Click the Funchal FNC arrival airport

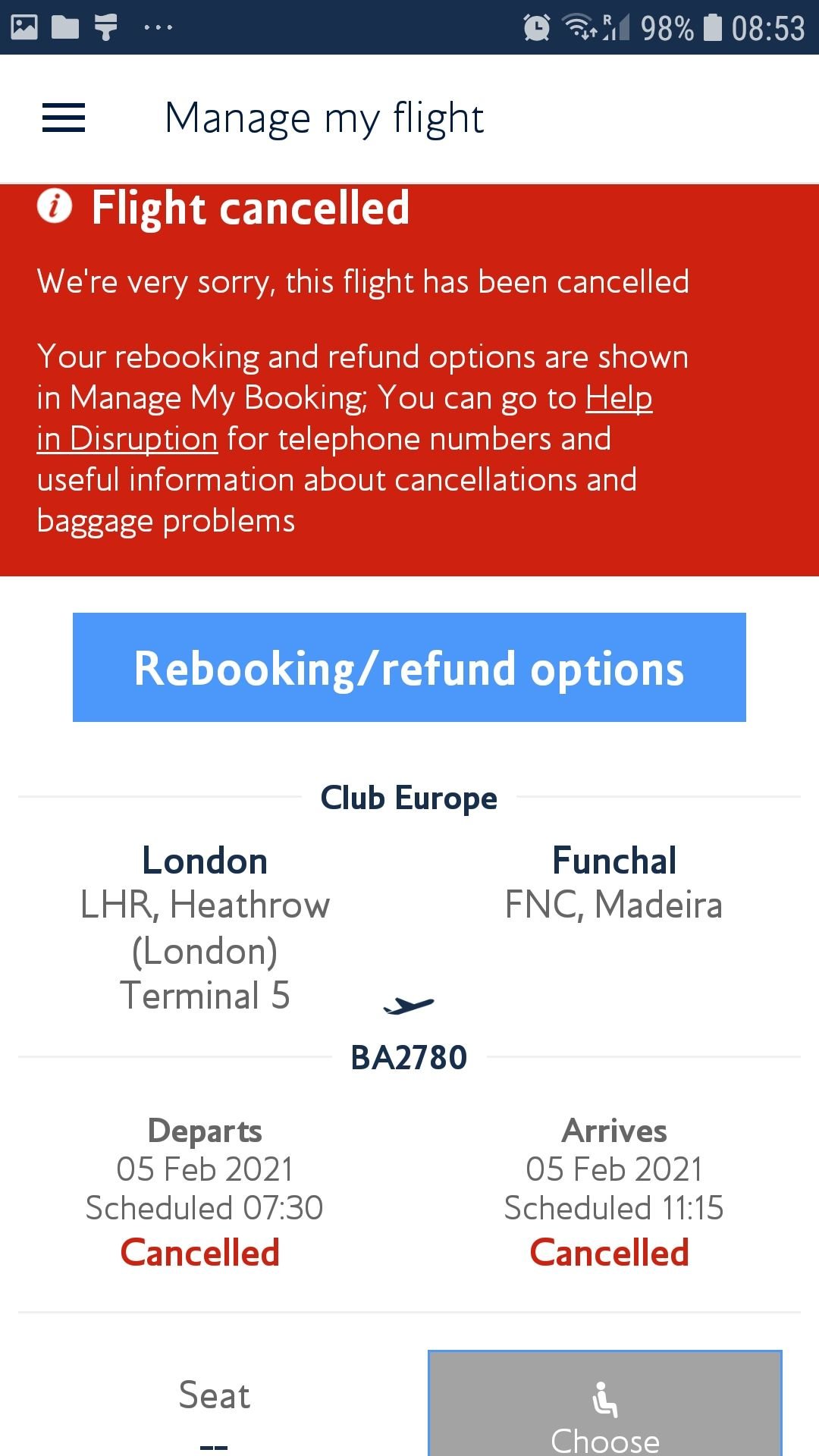pyautogui.click(x=614, y=882)
